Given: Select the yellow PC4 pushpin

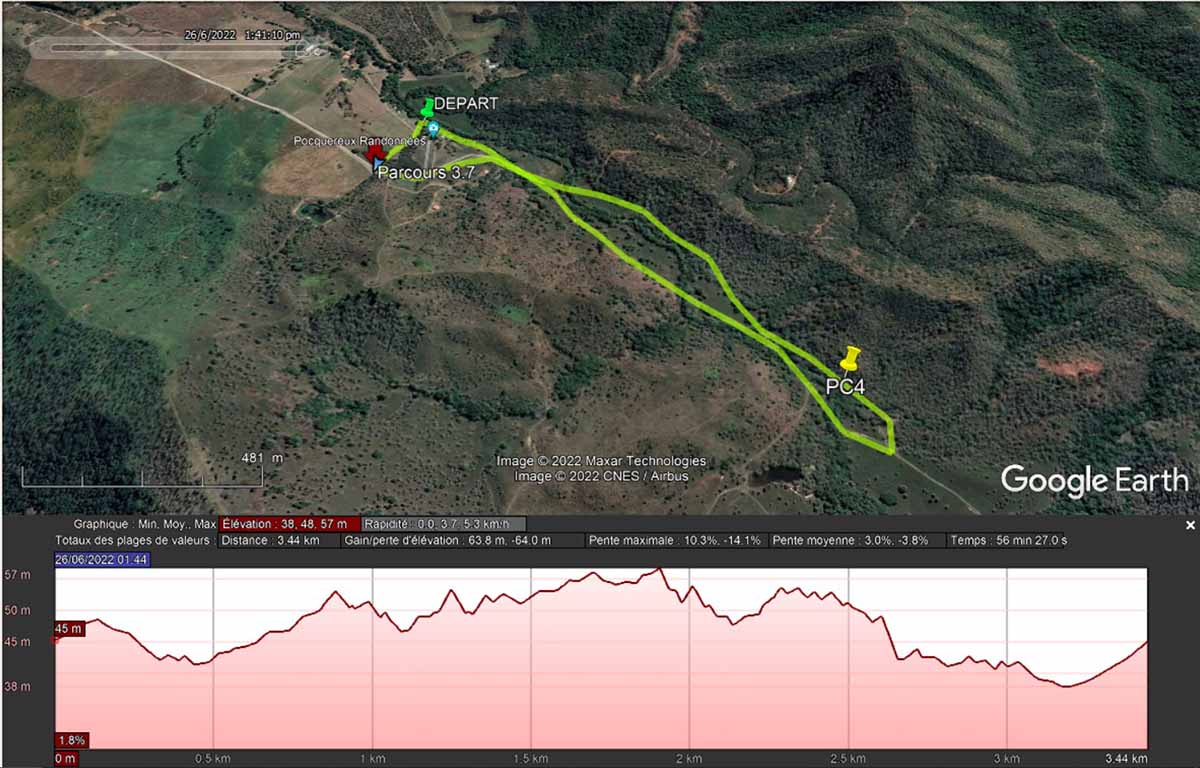Looking at the screenshot, I should pos(851,358).
